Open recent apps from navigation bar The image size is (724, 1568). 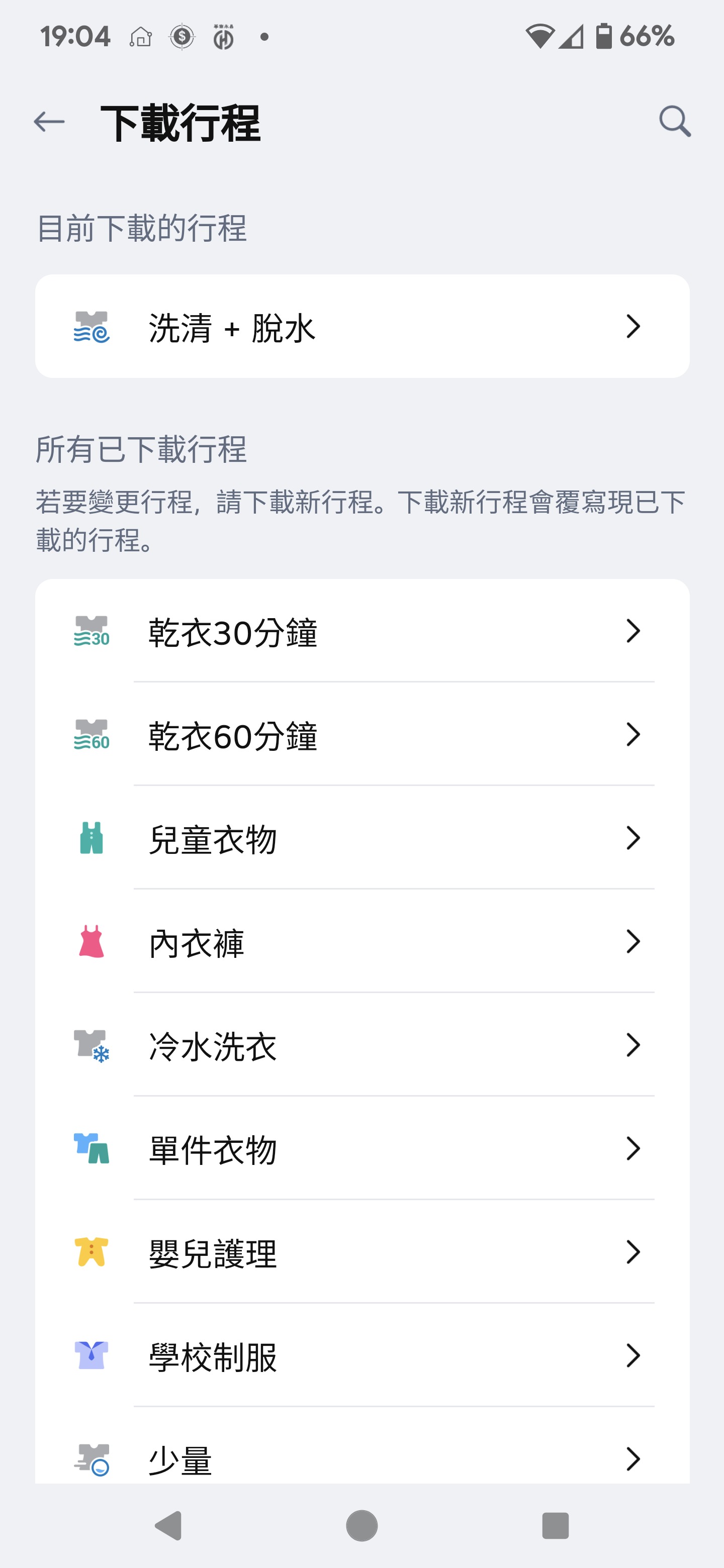point(556,1526)
